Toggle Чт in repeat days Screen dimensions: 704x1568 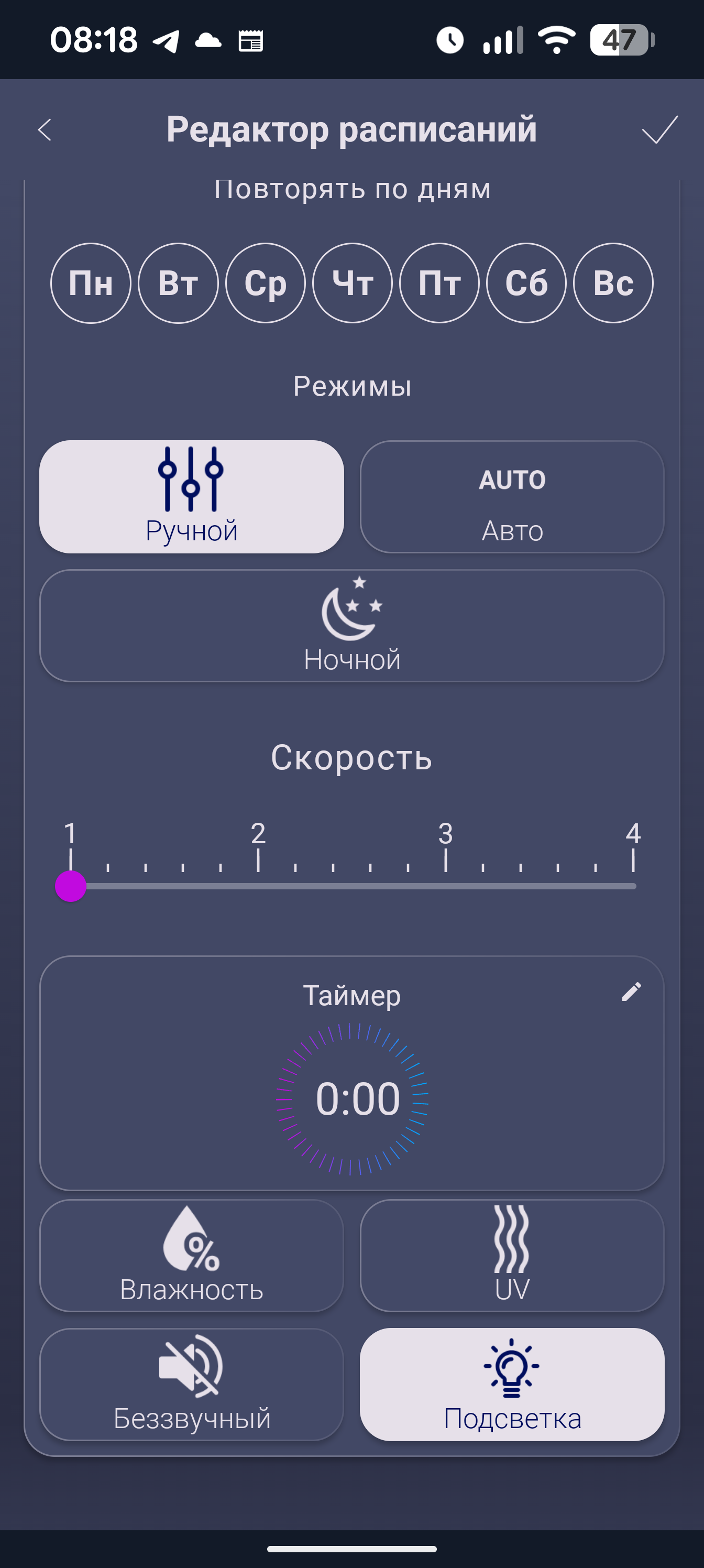(x=353, y=283)
